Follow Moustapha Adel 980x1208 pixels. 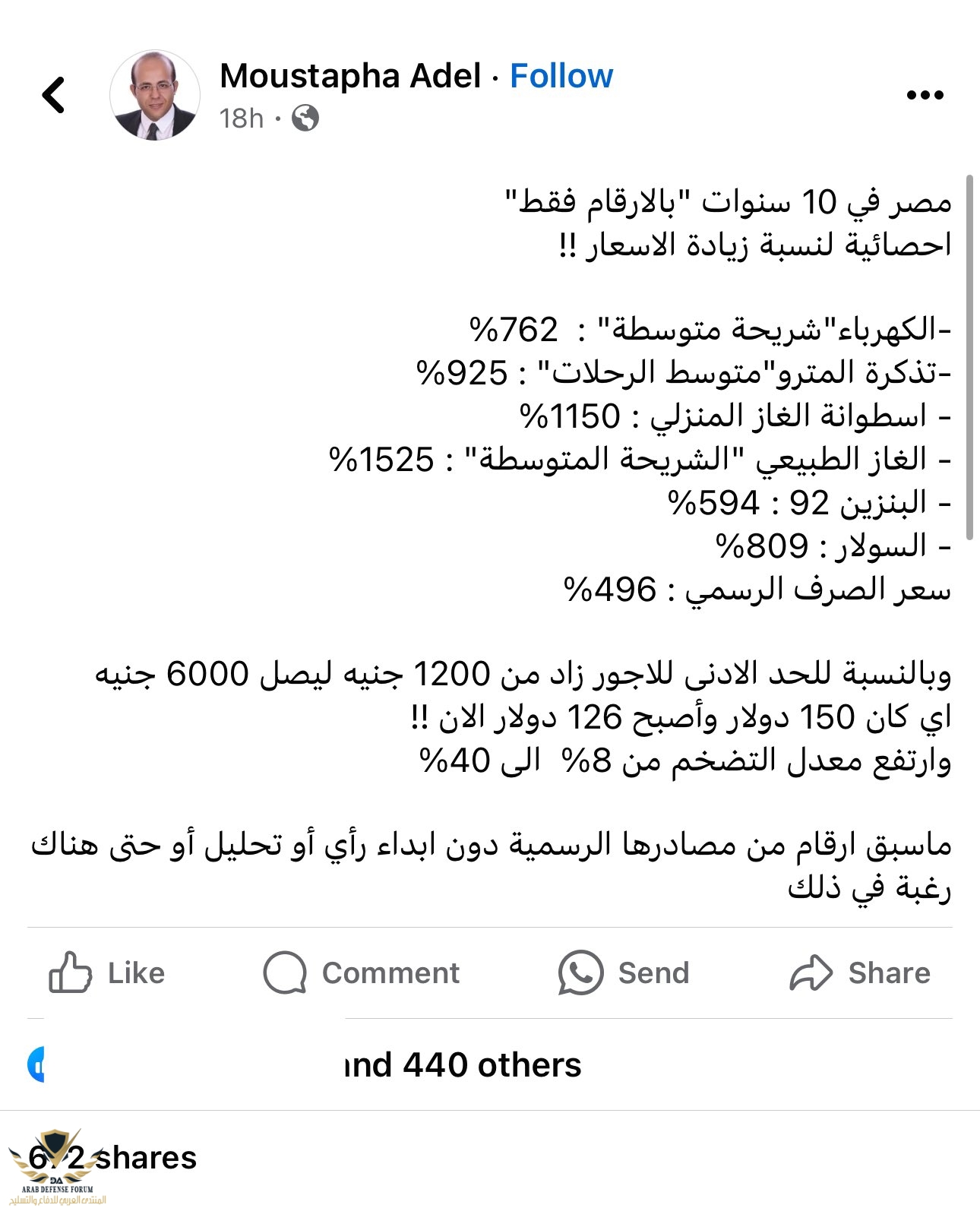(x=561, y=76)
